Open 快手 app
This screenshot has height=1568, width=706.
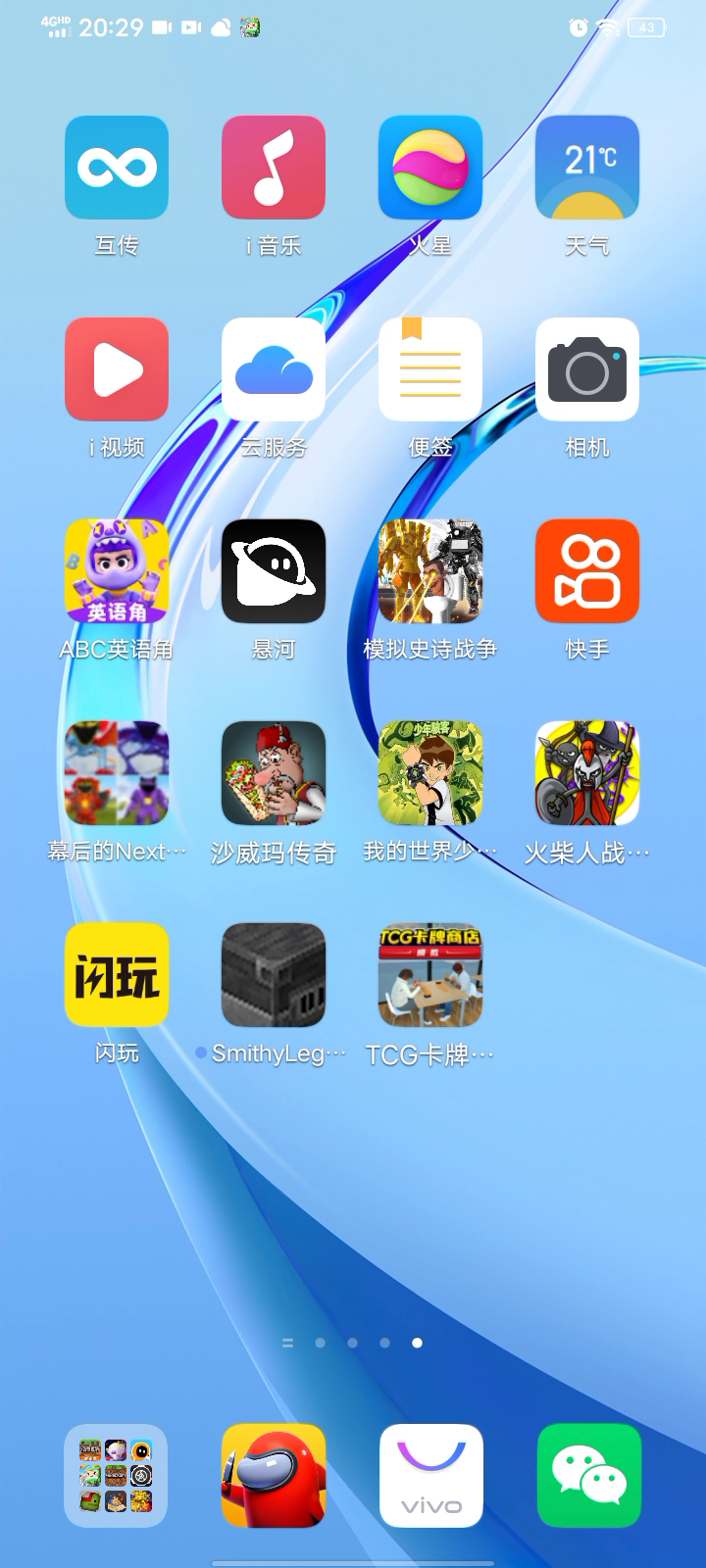point(587,571)
